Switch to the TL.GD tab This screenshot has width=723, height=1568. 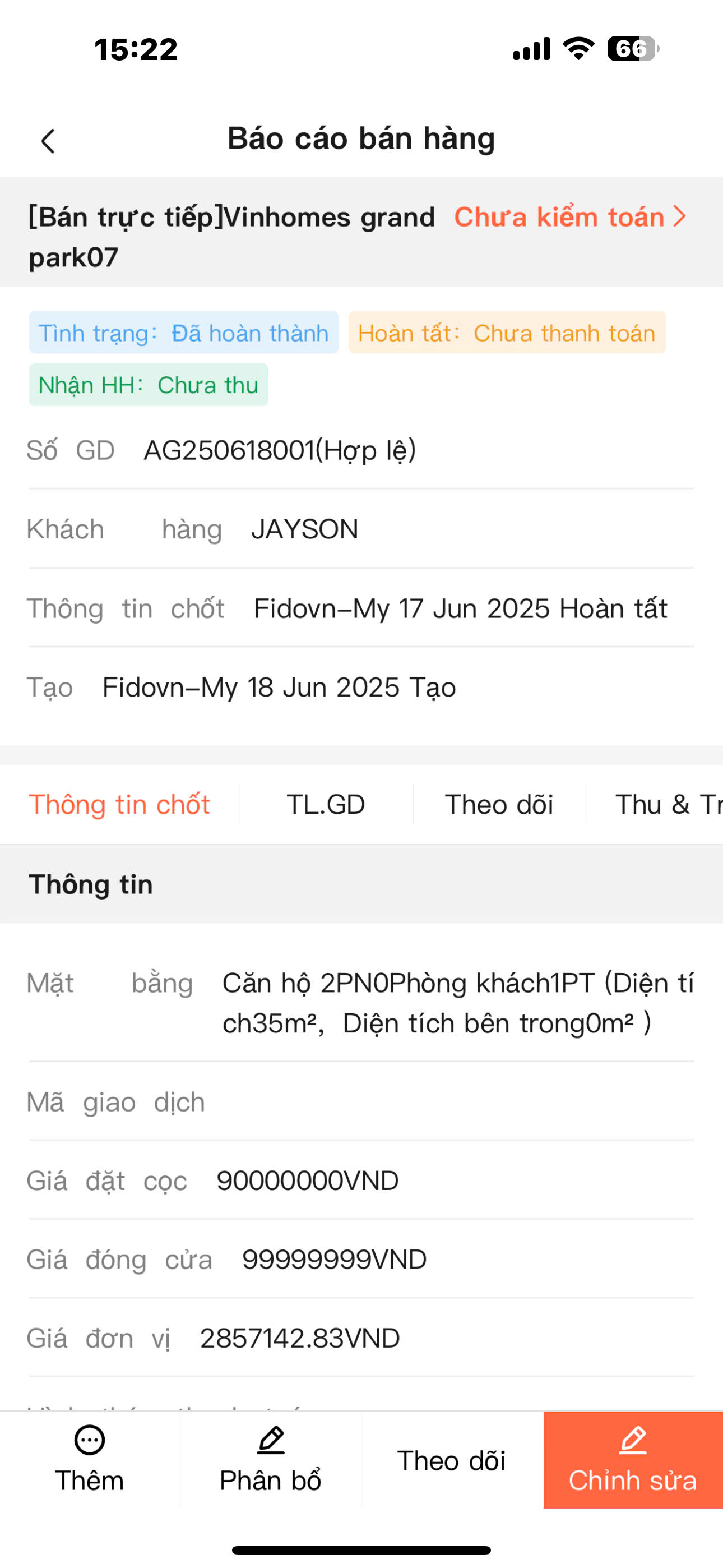(326, 805)
